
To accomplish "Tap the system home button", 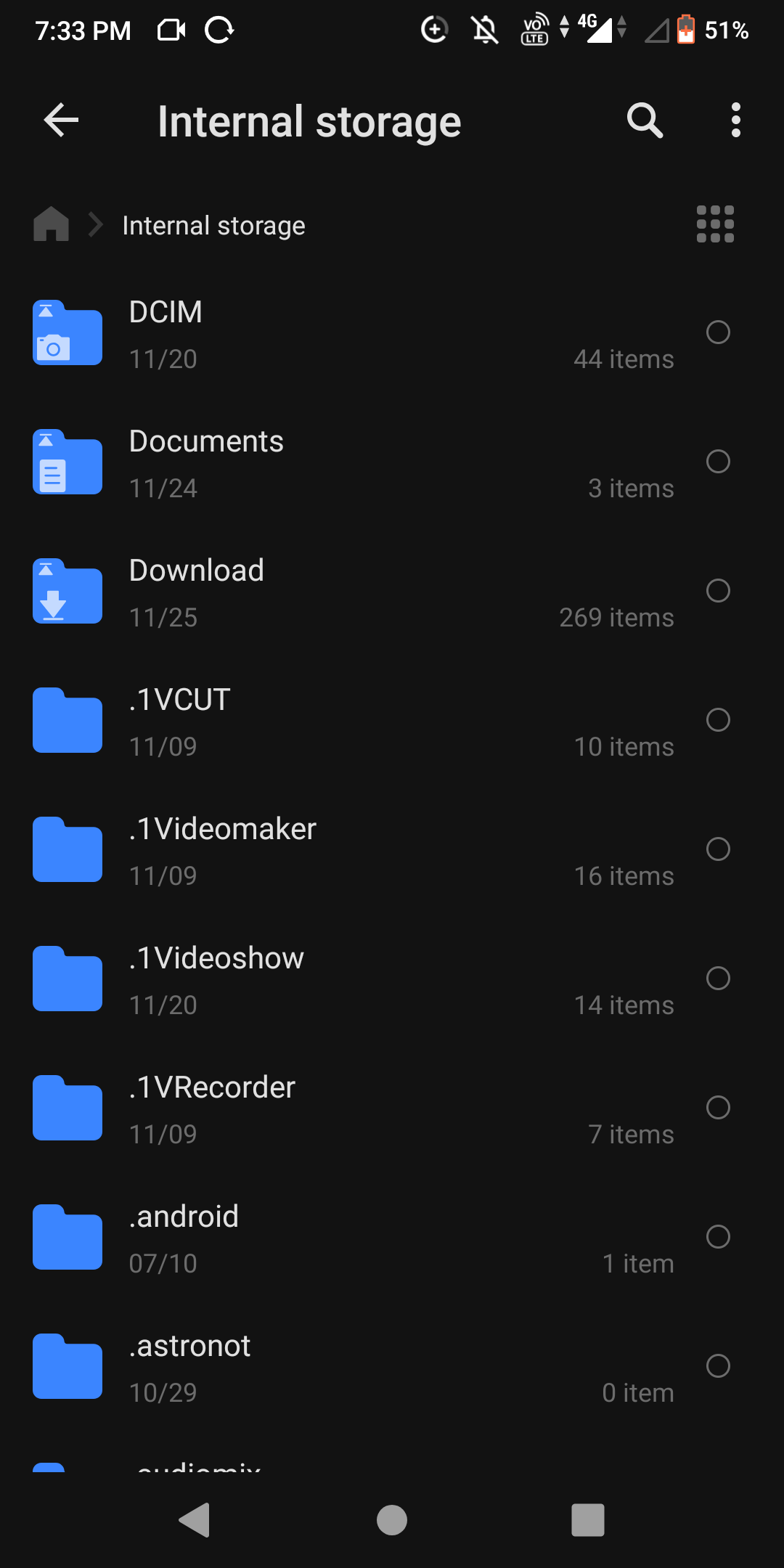I will point(392,1520).
